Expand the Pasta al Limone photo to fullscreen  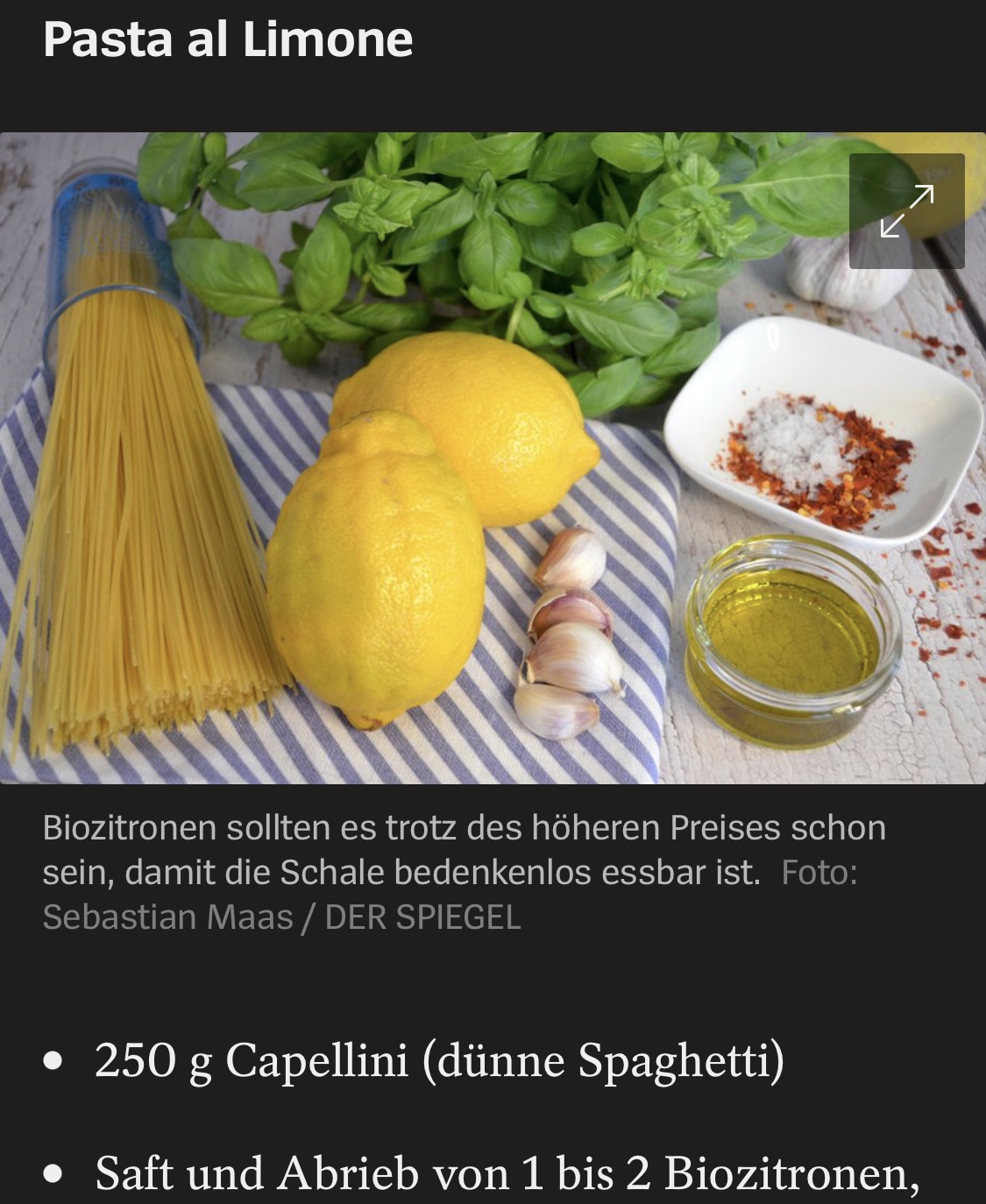pyautogui.click(x=906, y=211)
